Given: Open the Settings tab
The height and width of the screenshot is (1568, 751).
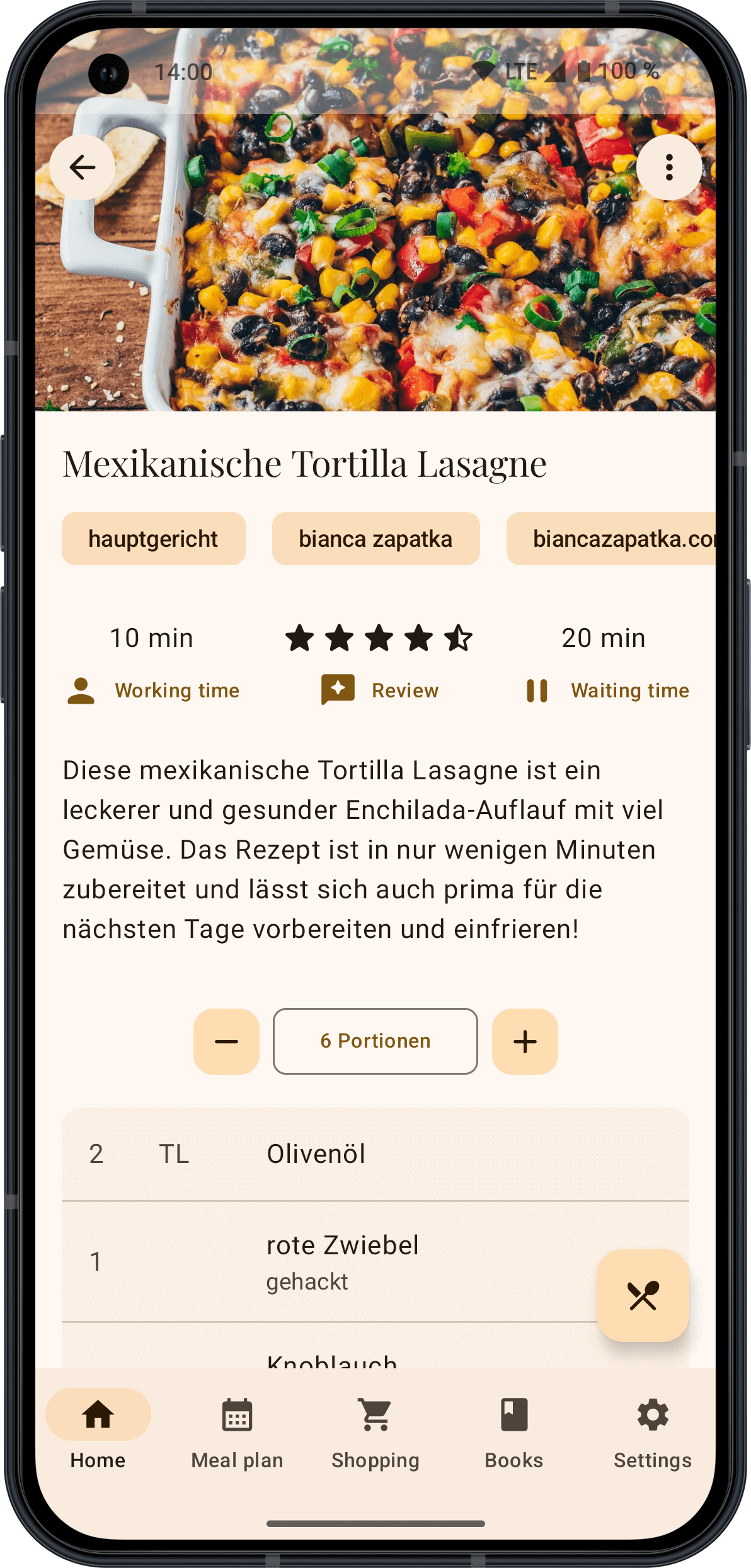Looking at the screenshot, I should (653, 1430).
